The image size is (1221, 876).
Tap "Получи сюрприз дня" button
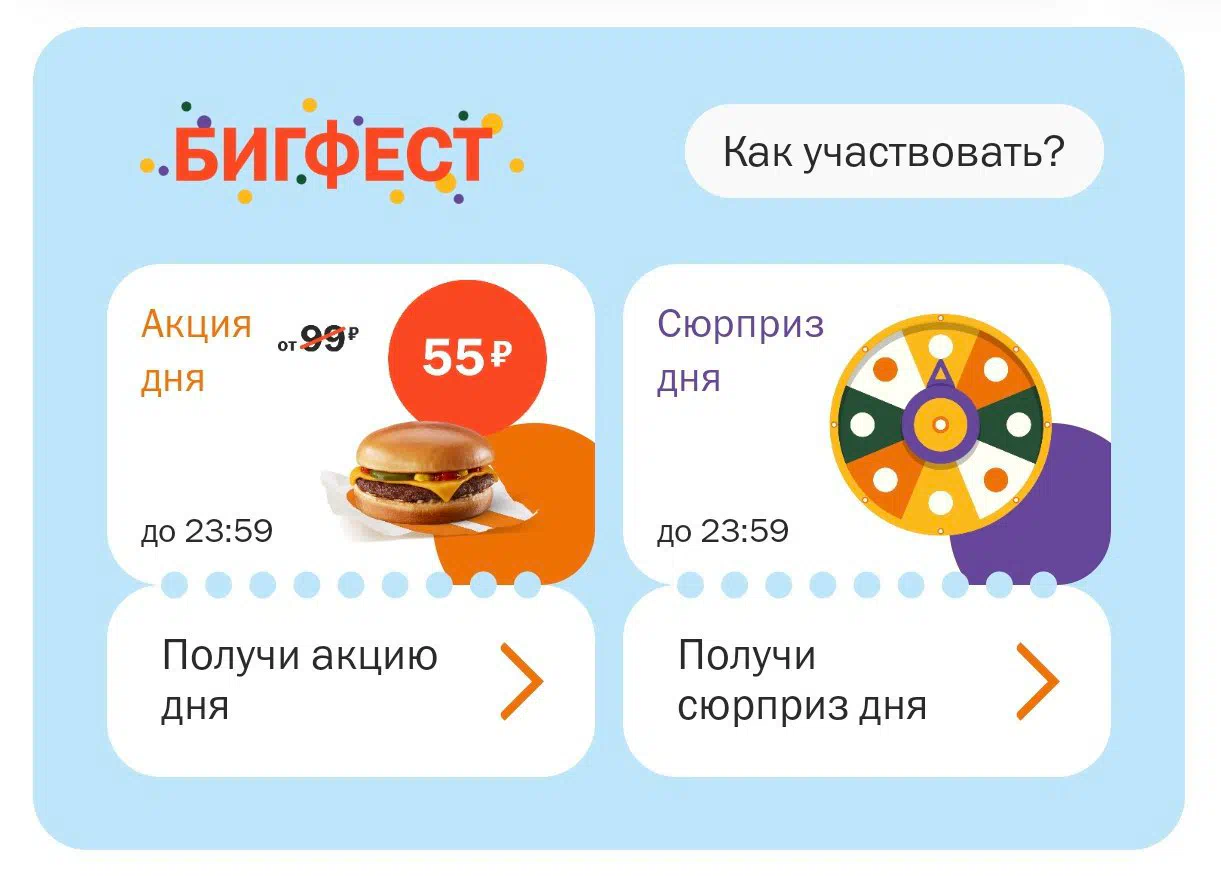click(x=866, y=682)
